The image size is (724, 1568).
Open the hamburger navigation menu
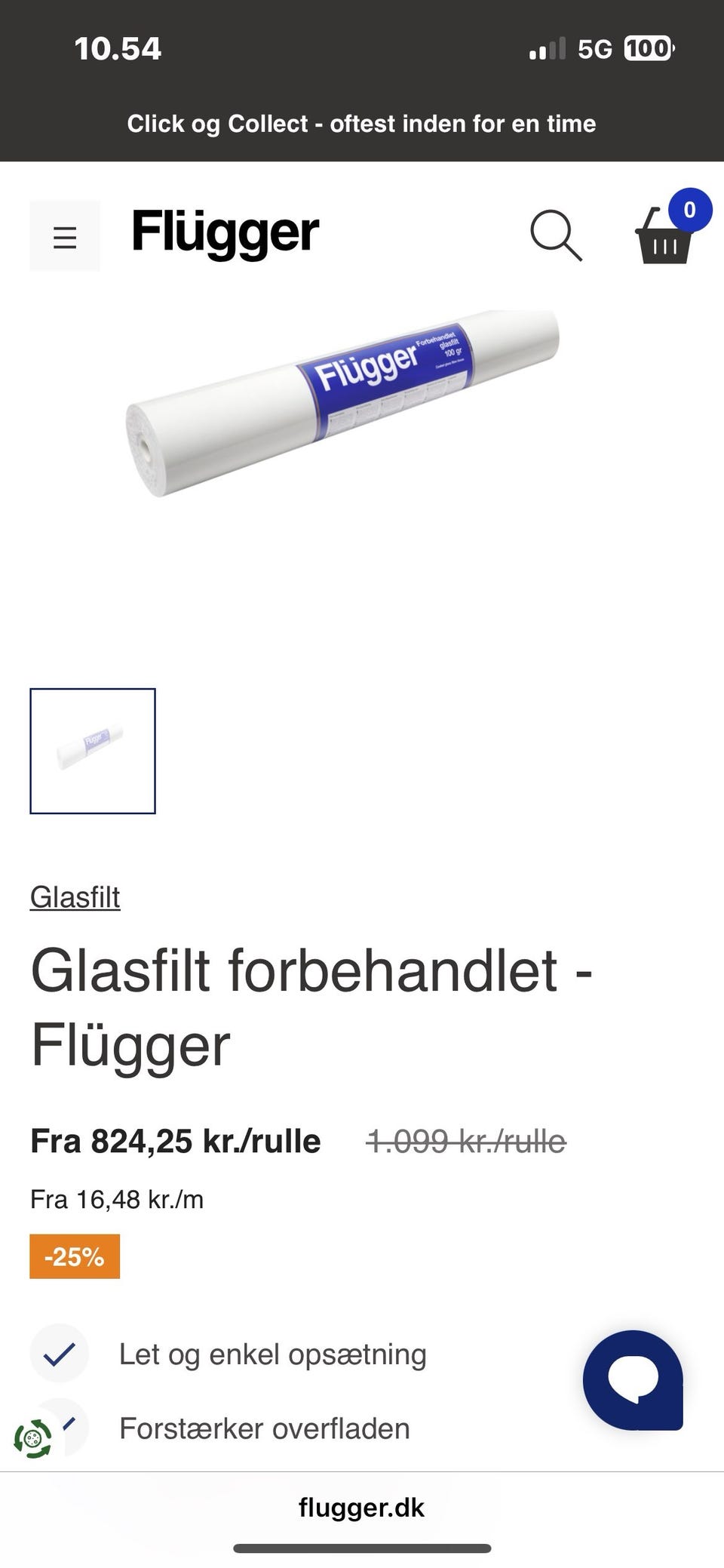[x=65, y=236]
